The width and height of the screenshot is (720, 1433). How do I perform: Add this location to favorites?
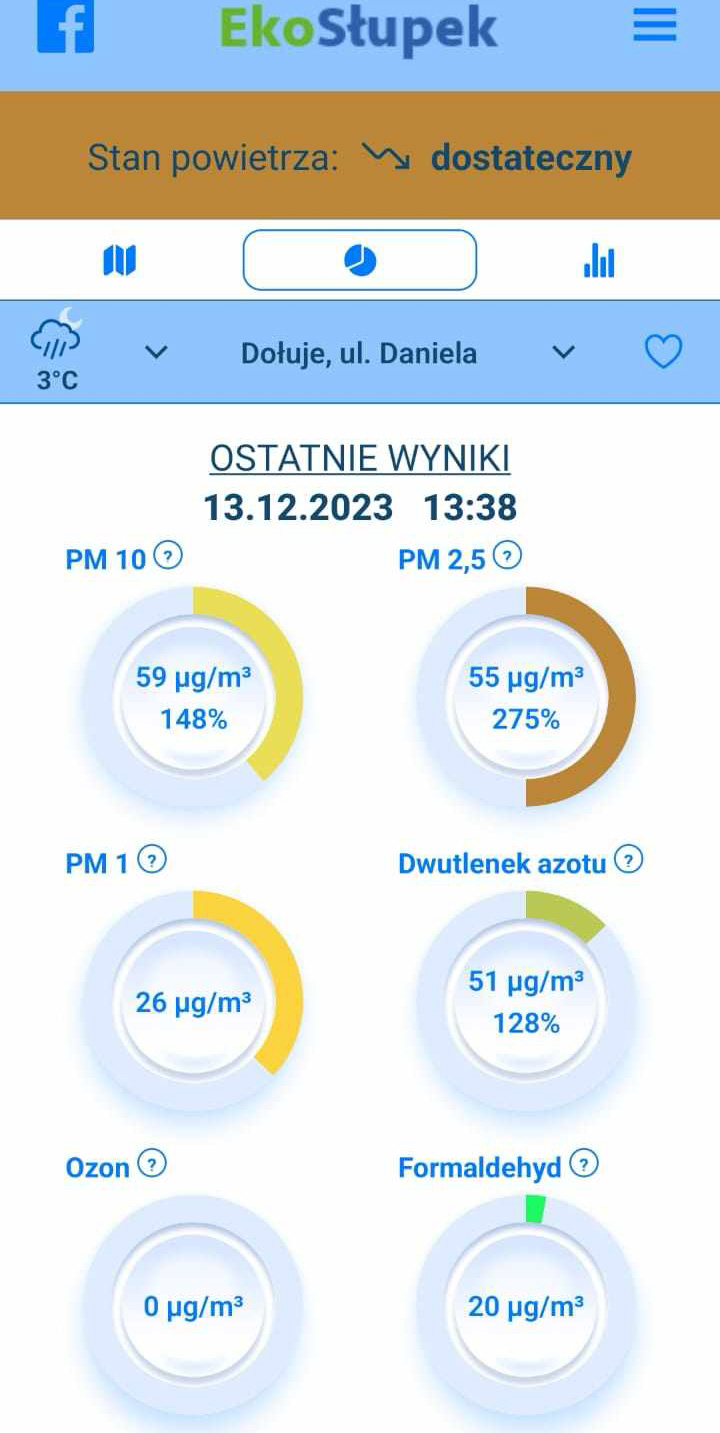point(663,351)
